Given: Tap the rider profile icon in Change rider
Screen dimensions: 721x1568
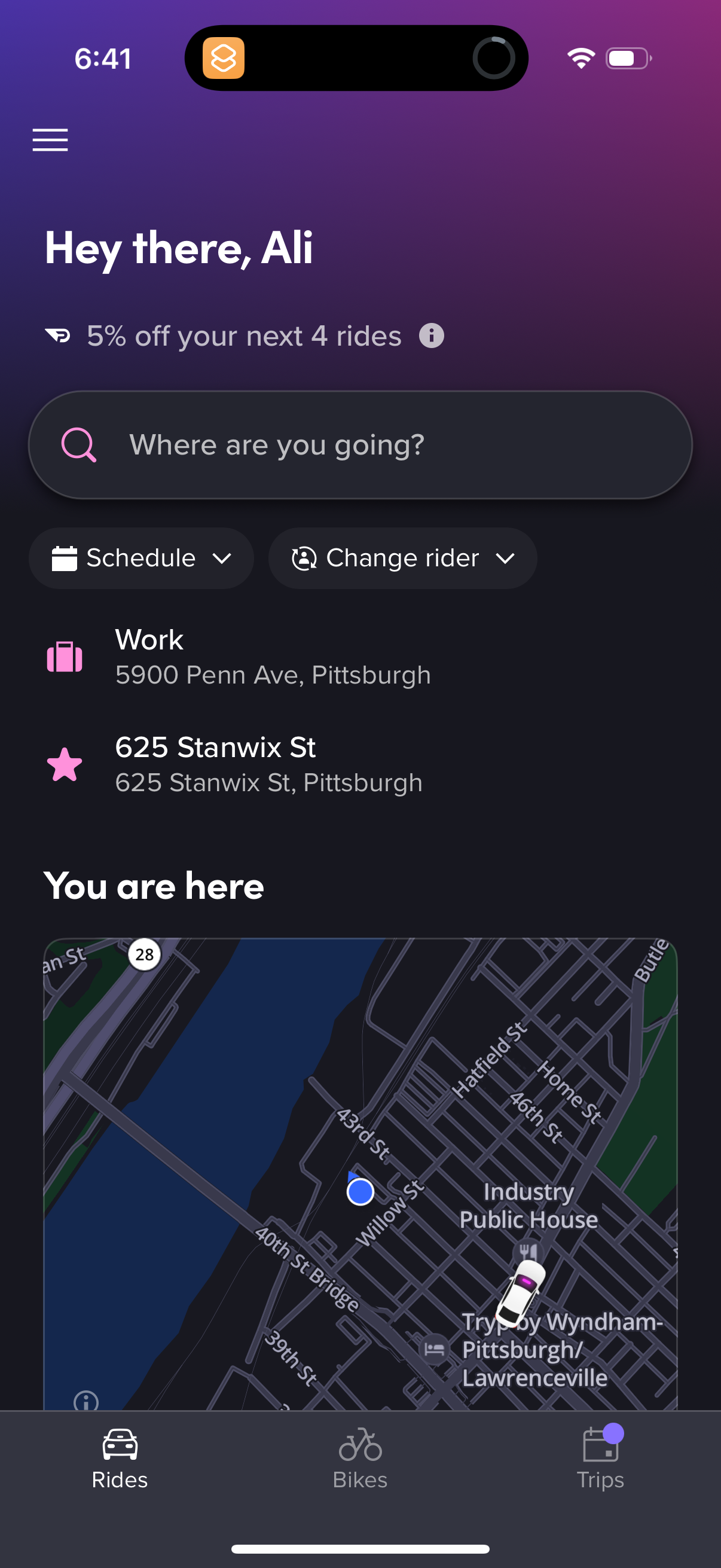Looking at the screenshot, I should pos(303,557).
